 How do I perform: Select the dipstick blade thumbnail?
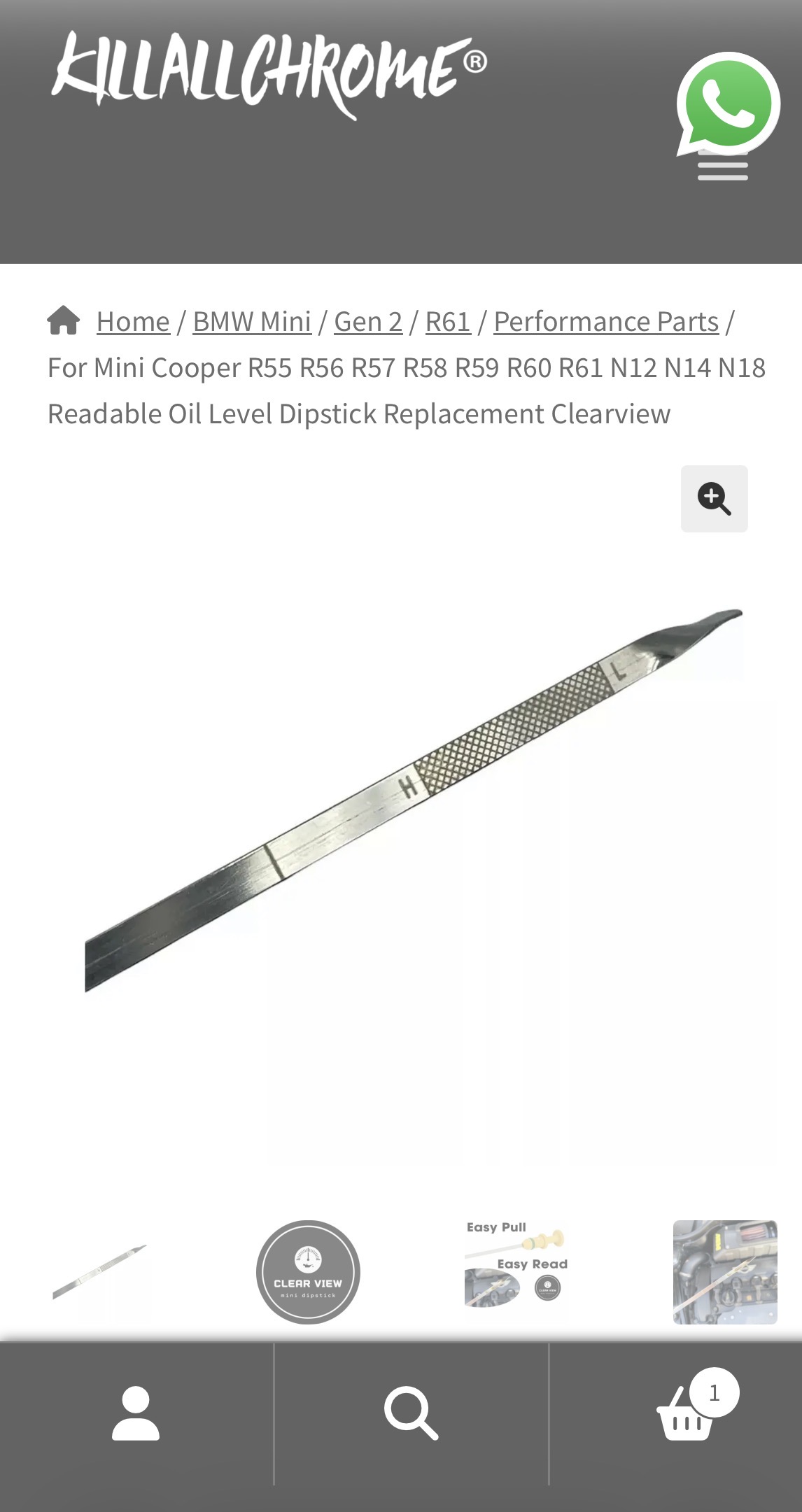[99, 1271]
